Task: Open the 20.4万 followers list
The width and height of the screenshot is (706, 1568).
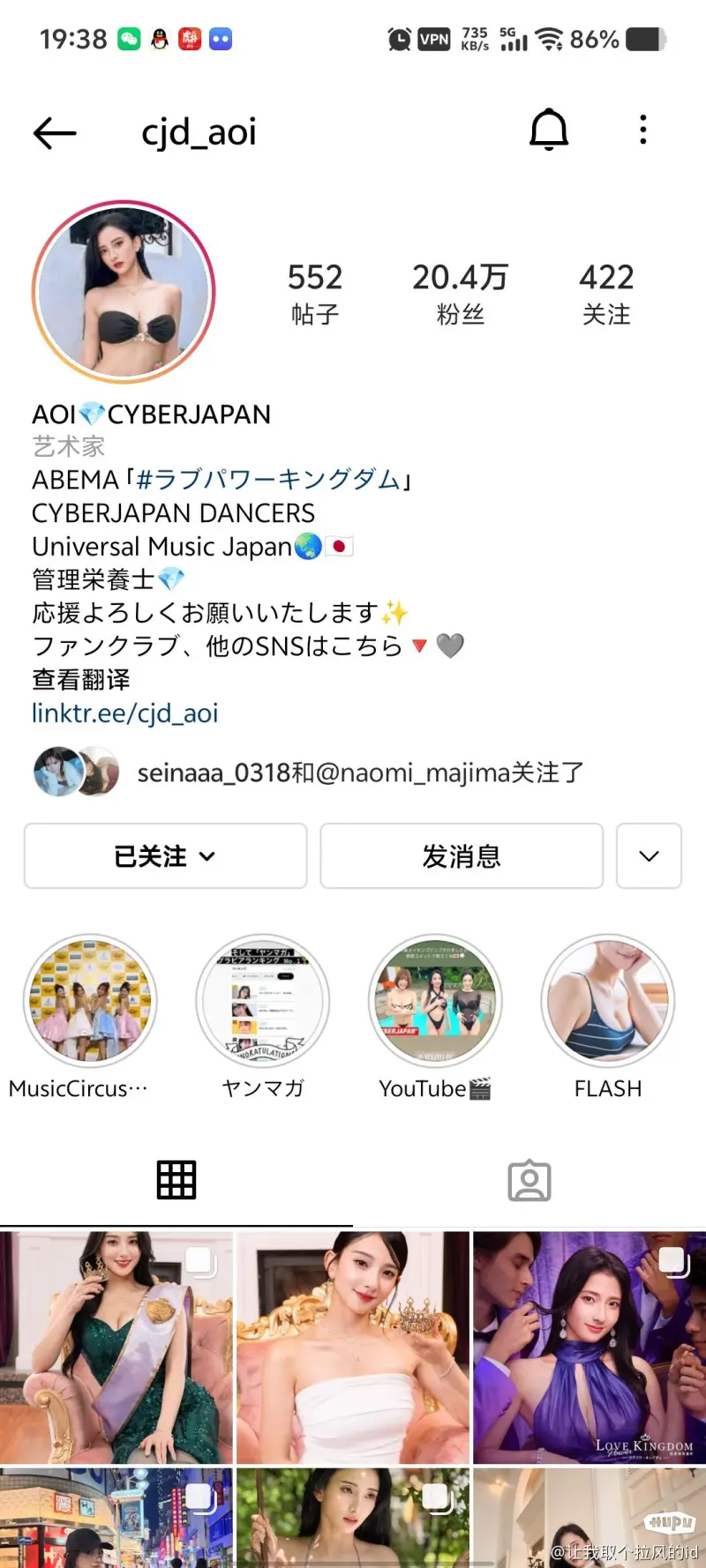Action: pos(460,294)
